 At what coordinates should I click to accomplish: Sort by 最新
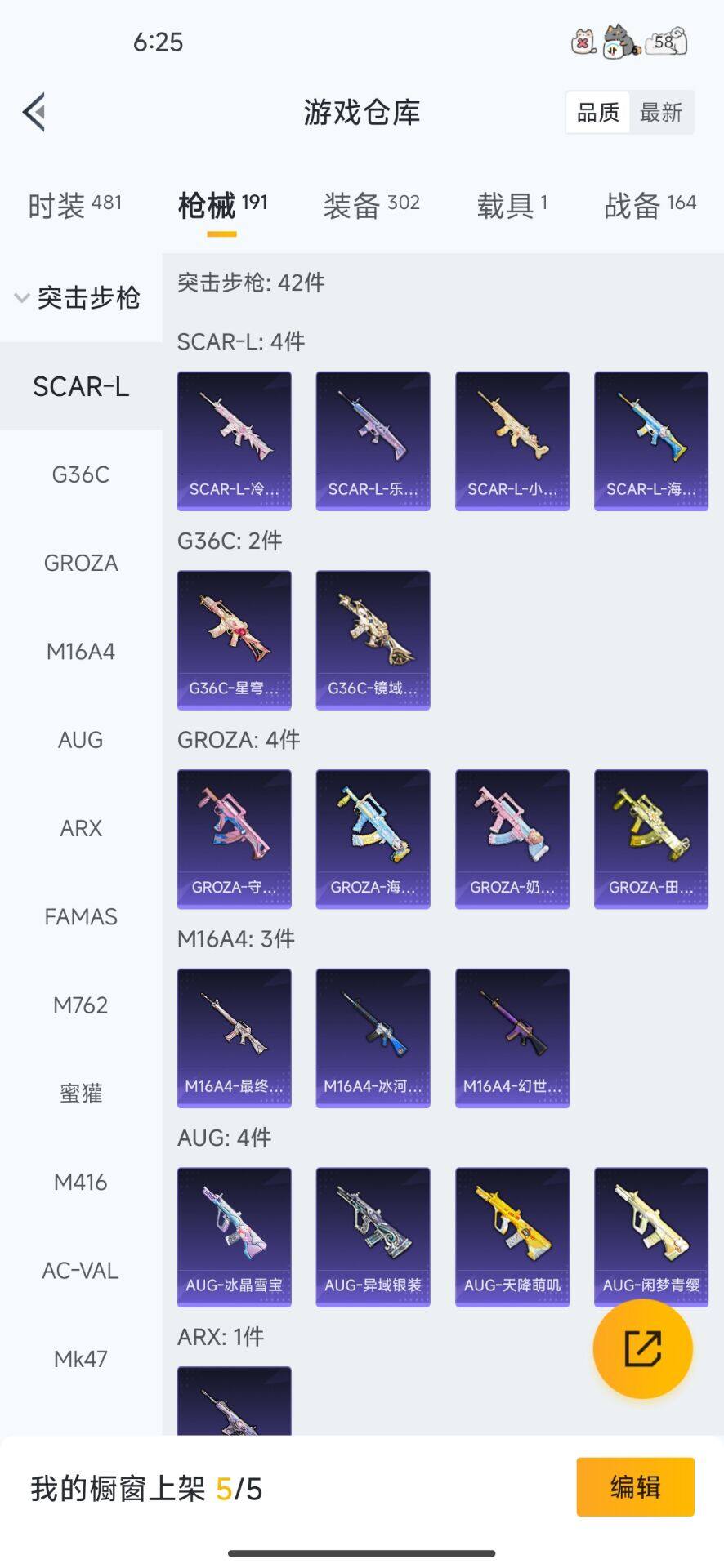pos(660,113)
